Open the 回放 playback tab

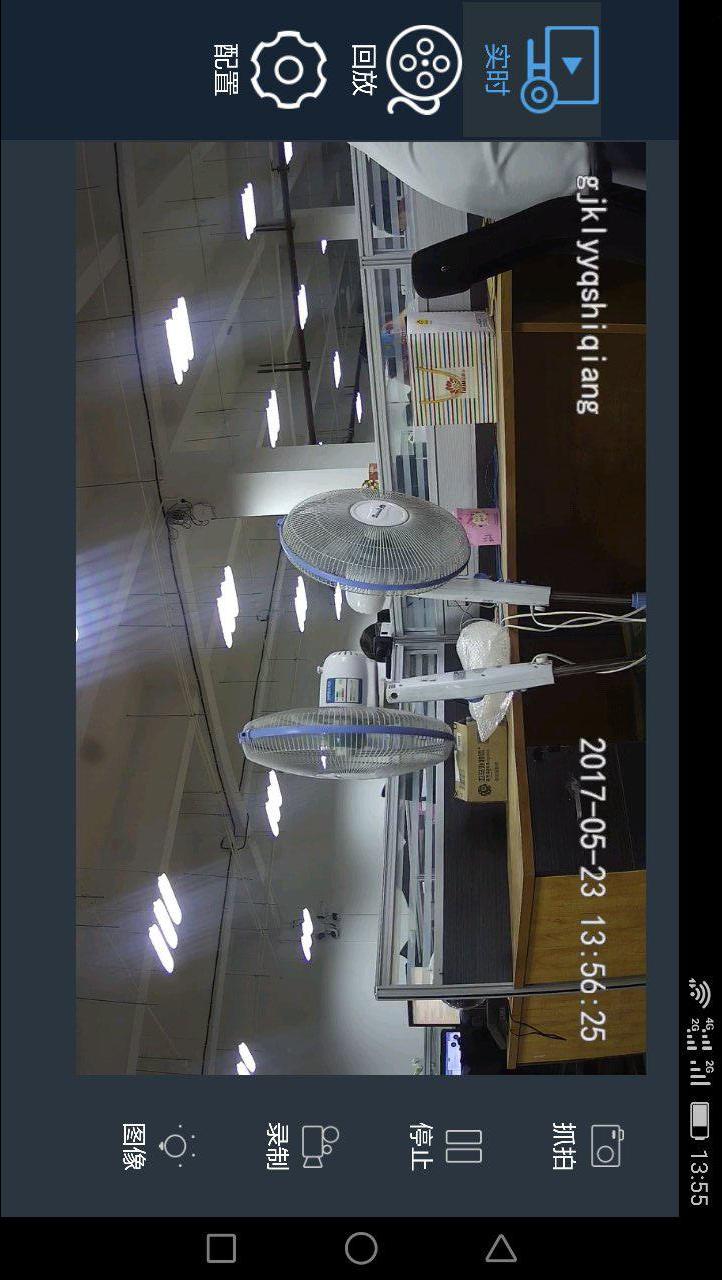[x=405, y=69]
